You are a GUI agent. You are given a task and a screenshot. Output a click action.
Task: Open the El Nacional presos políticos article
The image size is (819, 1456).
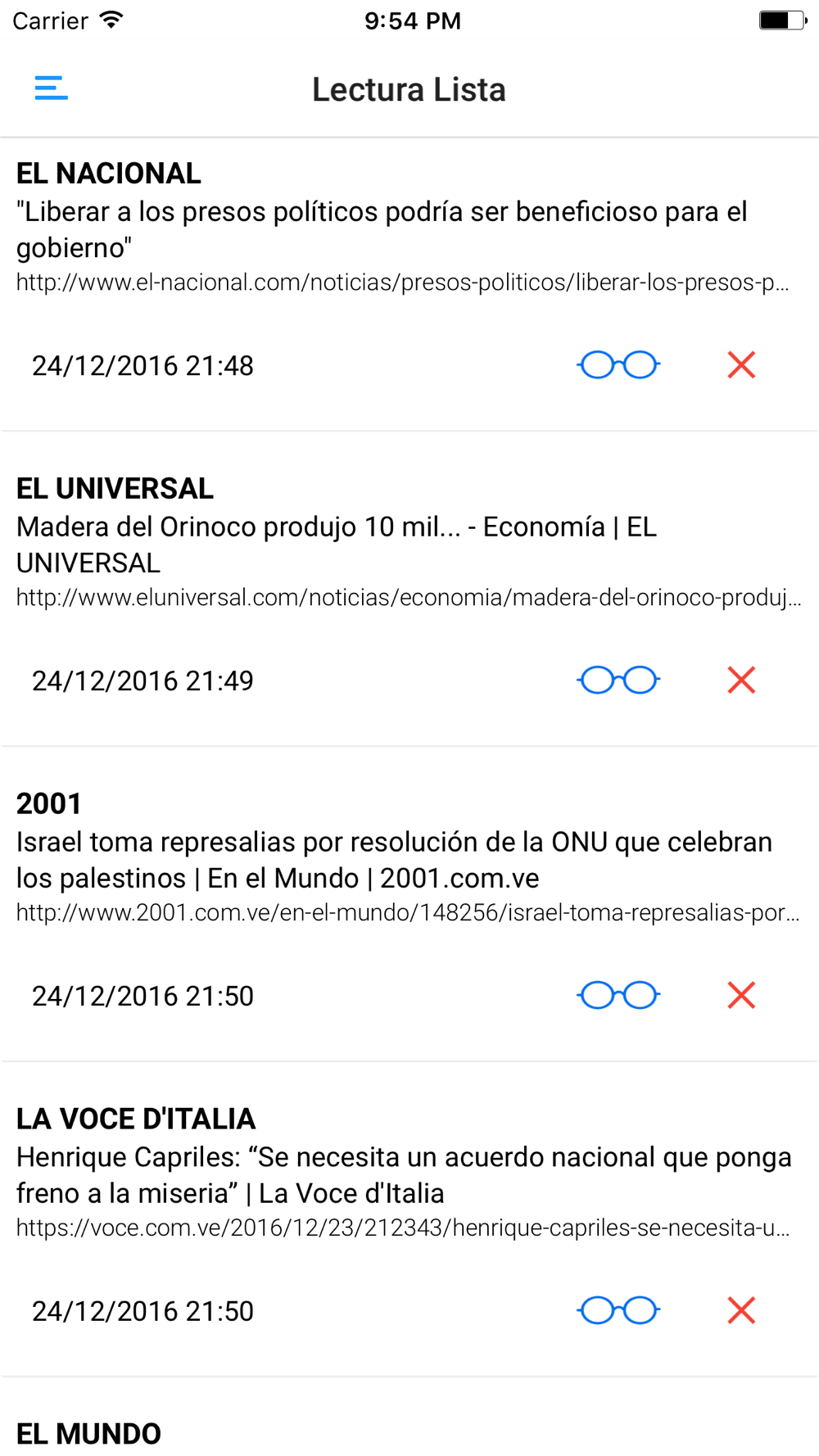pos(382,229)
